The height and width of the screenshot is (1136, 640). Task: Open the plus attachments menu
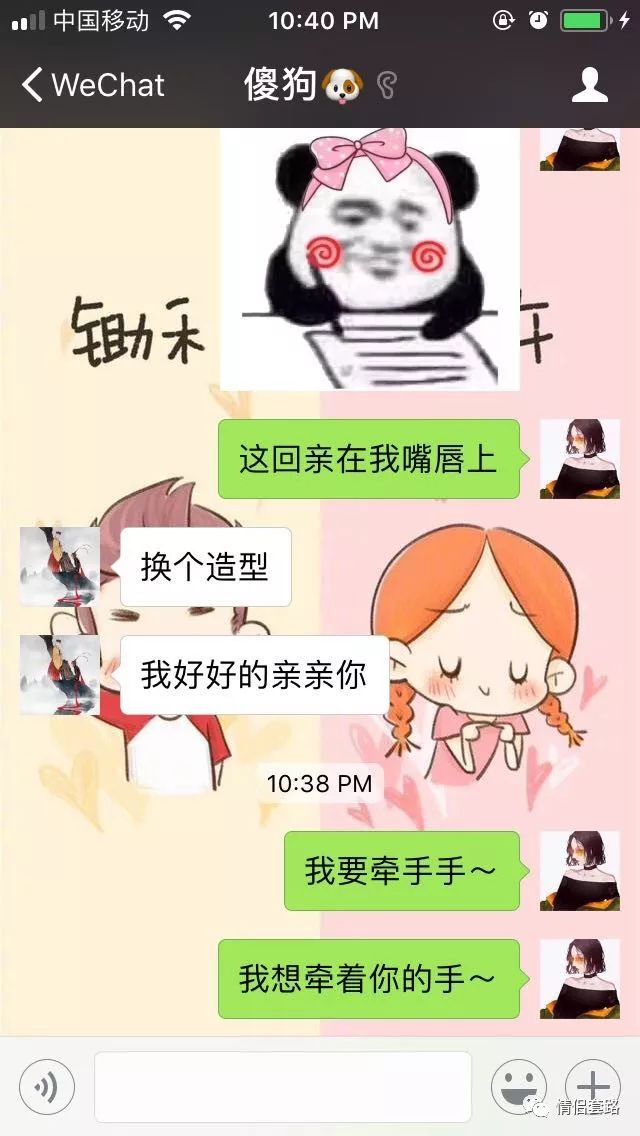click(592, 1086)
